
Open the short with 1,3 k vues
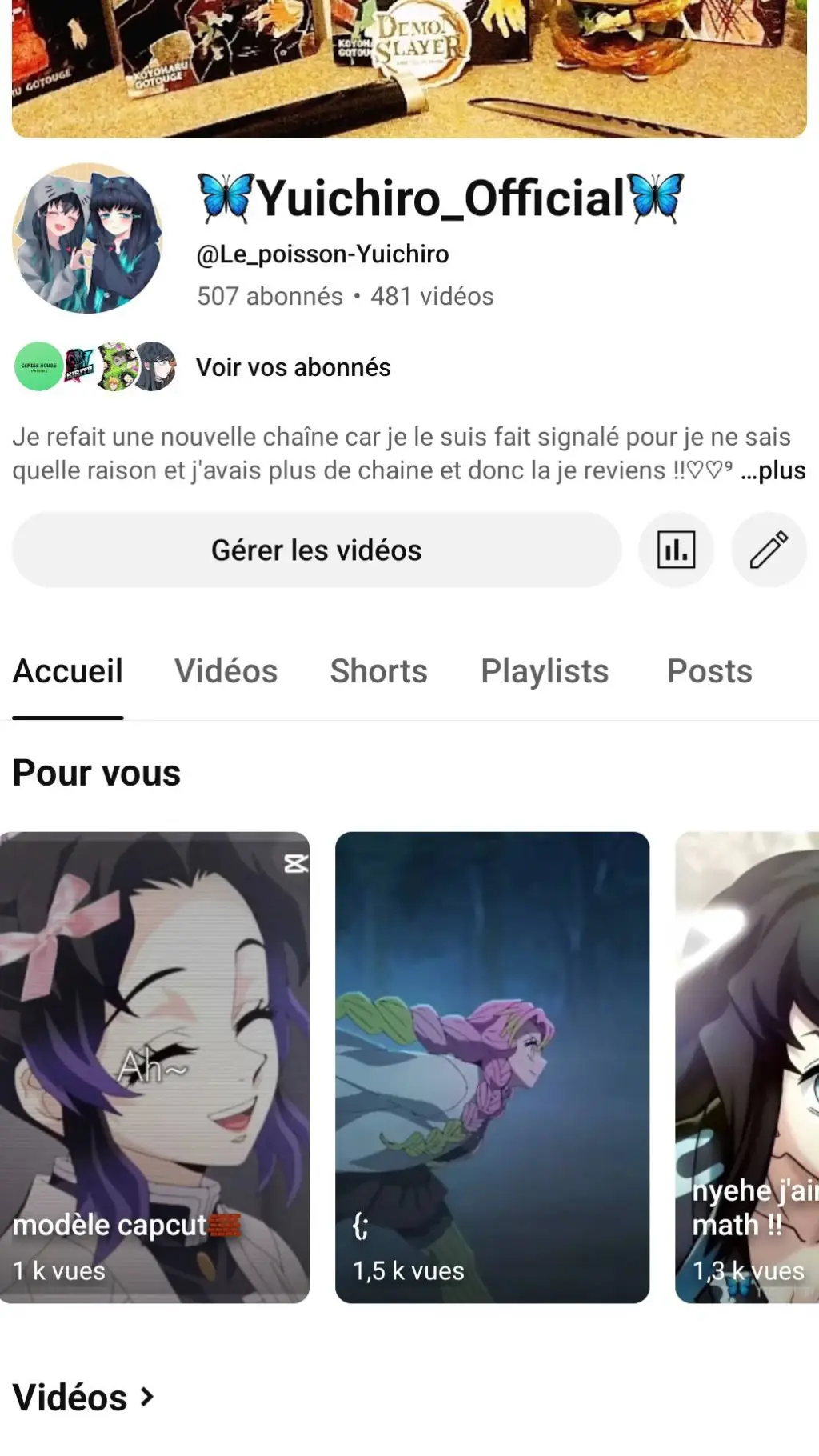coord(748,1066)
